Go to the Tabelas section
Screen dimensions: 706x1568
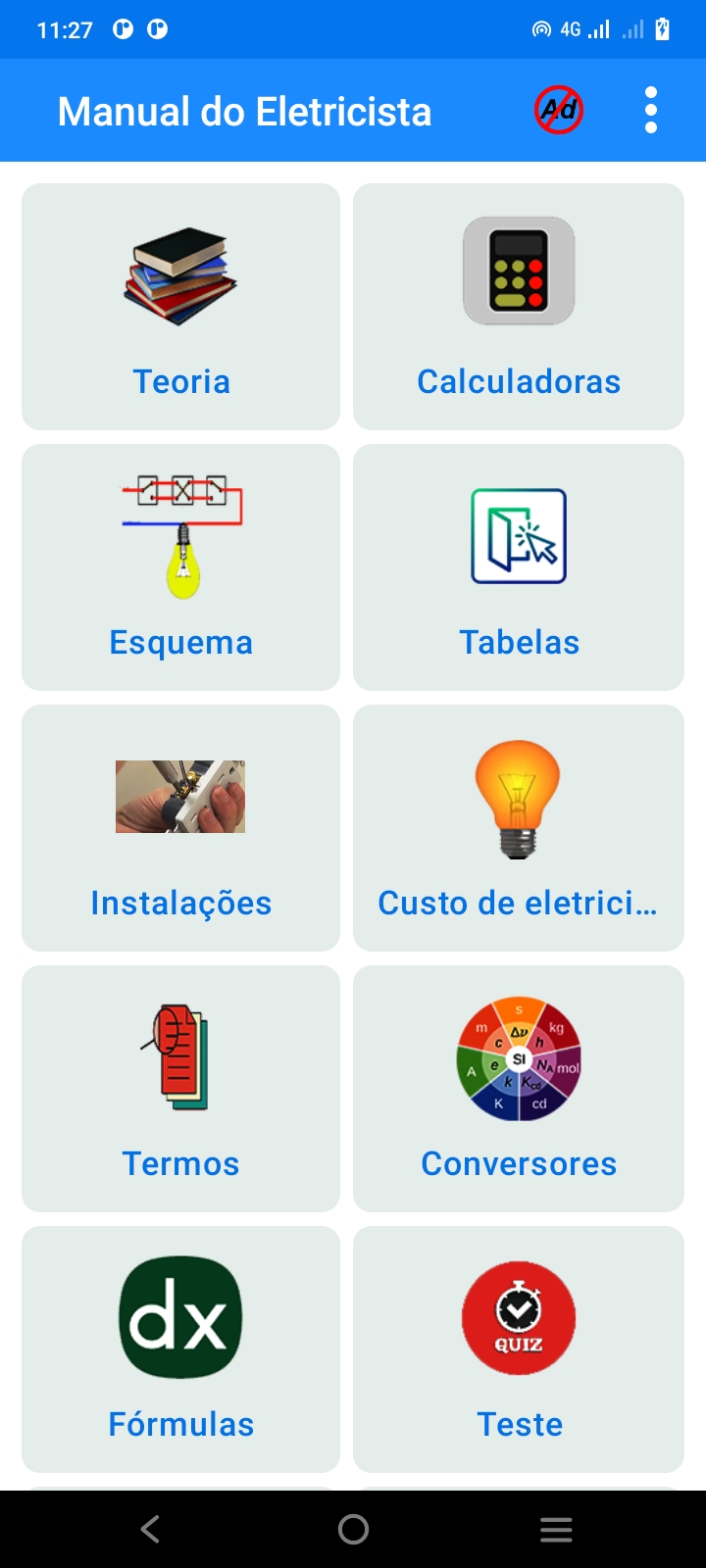point(519,567)
